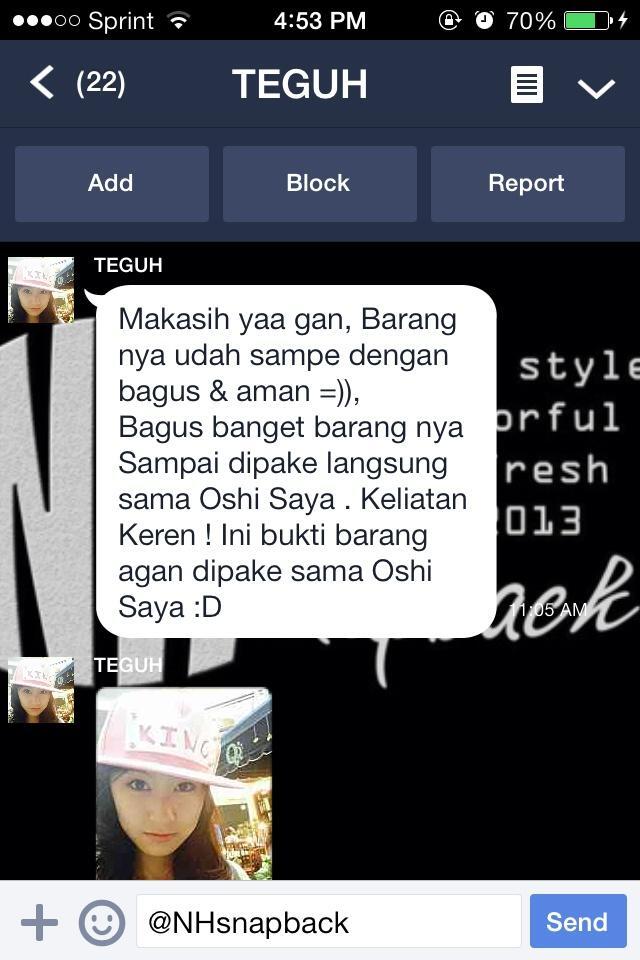Report this user
This screenshot has width=640, height=960.
[x=527, y=183]
